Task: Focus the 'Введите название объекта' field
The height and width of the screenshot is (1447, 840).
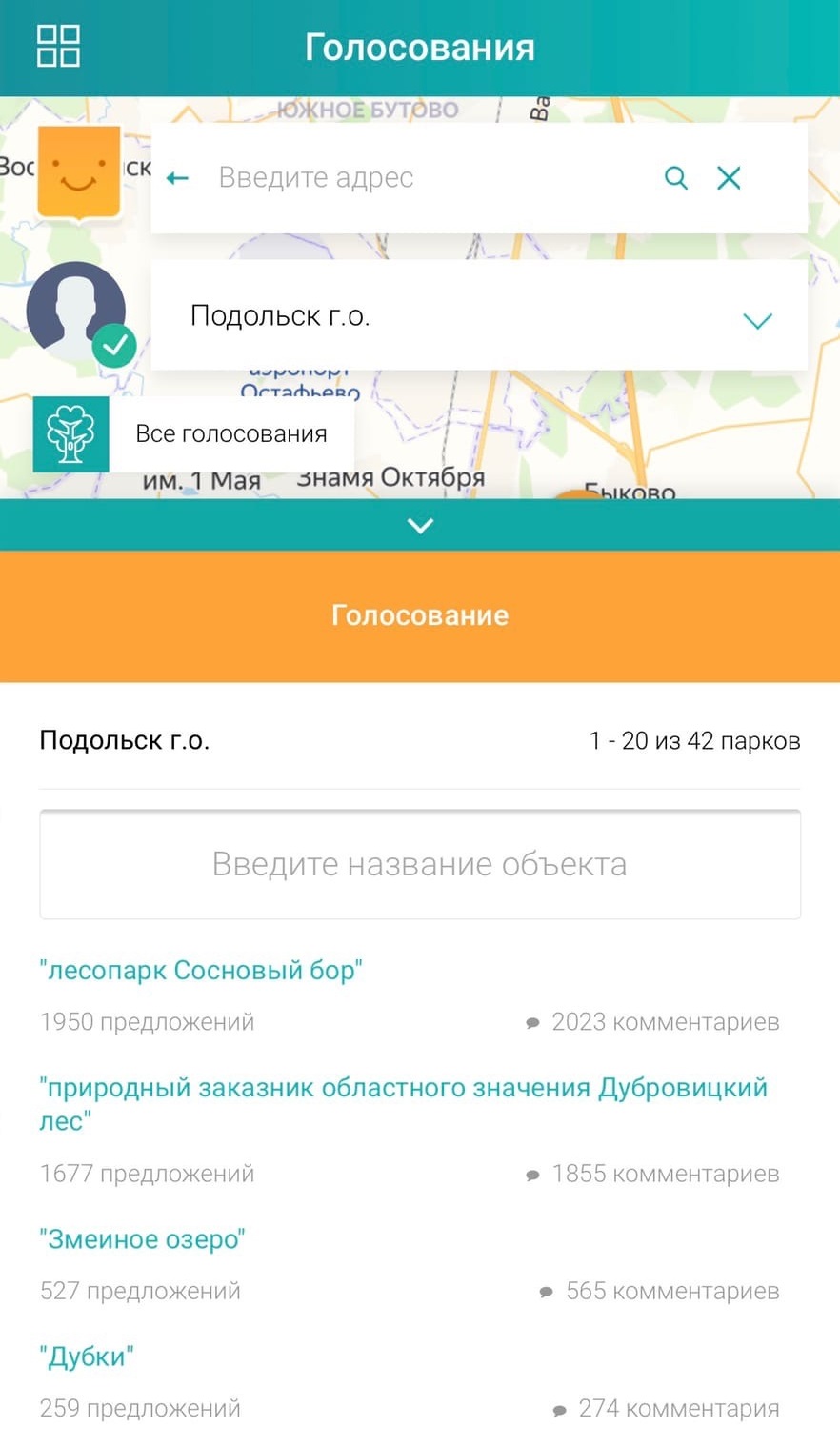Action: (x=420, y=864)
